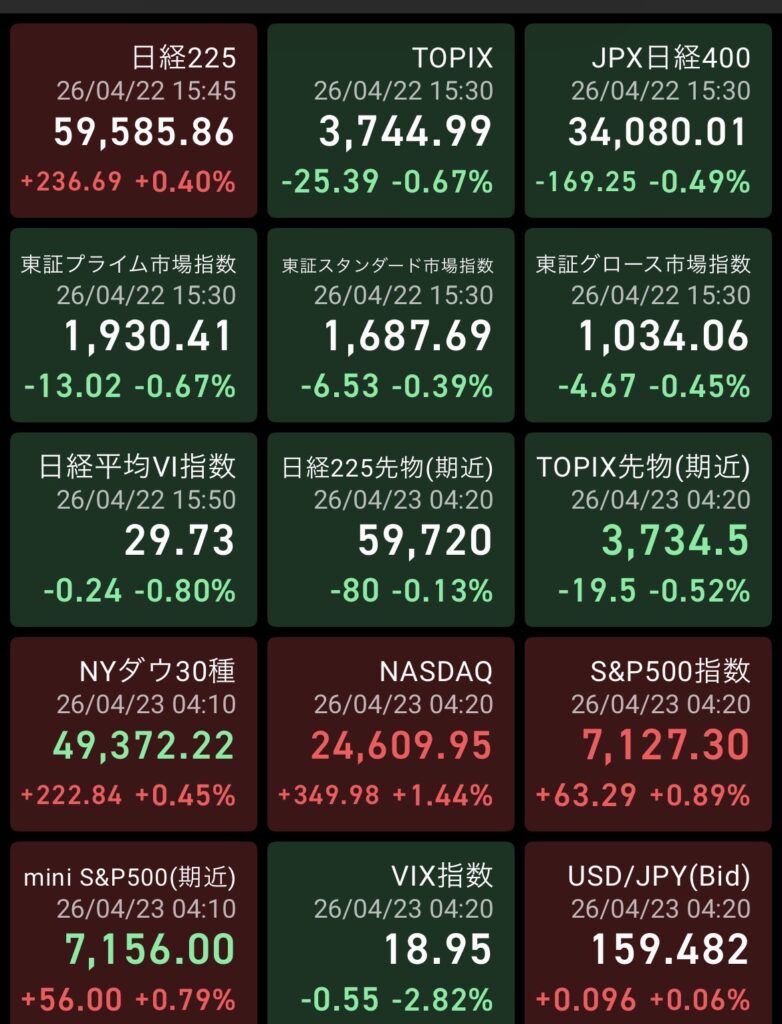Open the TOPIX index tile
The image size is (782, 1024).
point(391,121)
